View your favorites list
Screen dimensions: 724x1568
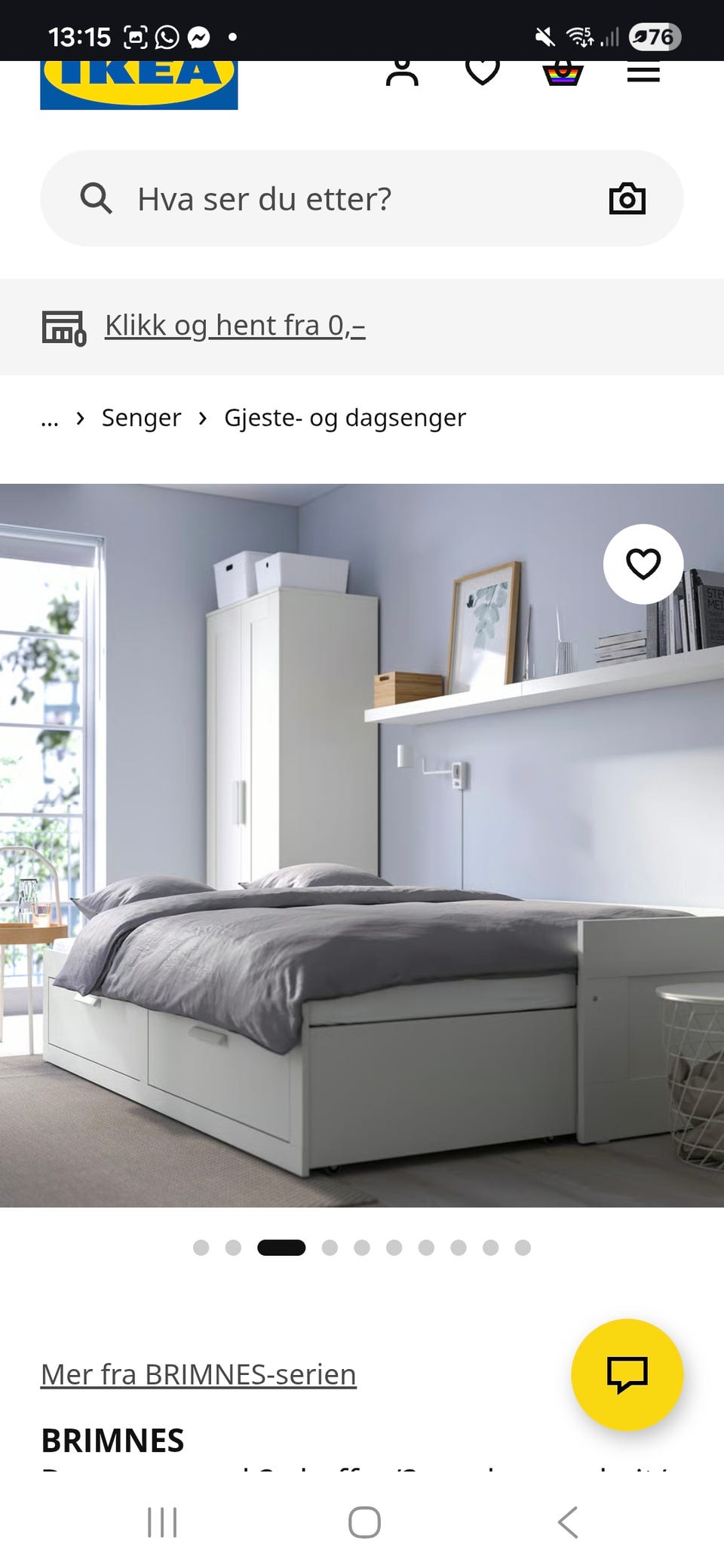tap(482, 72)
